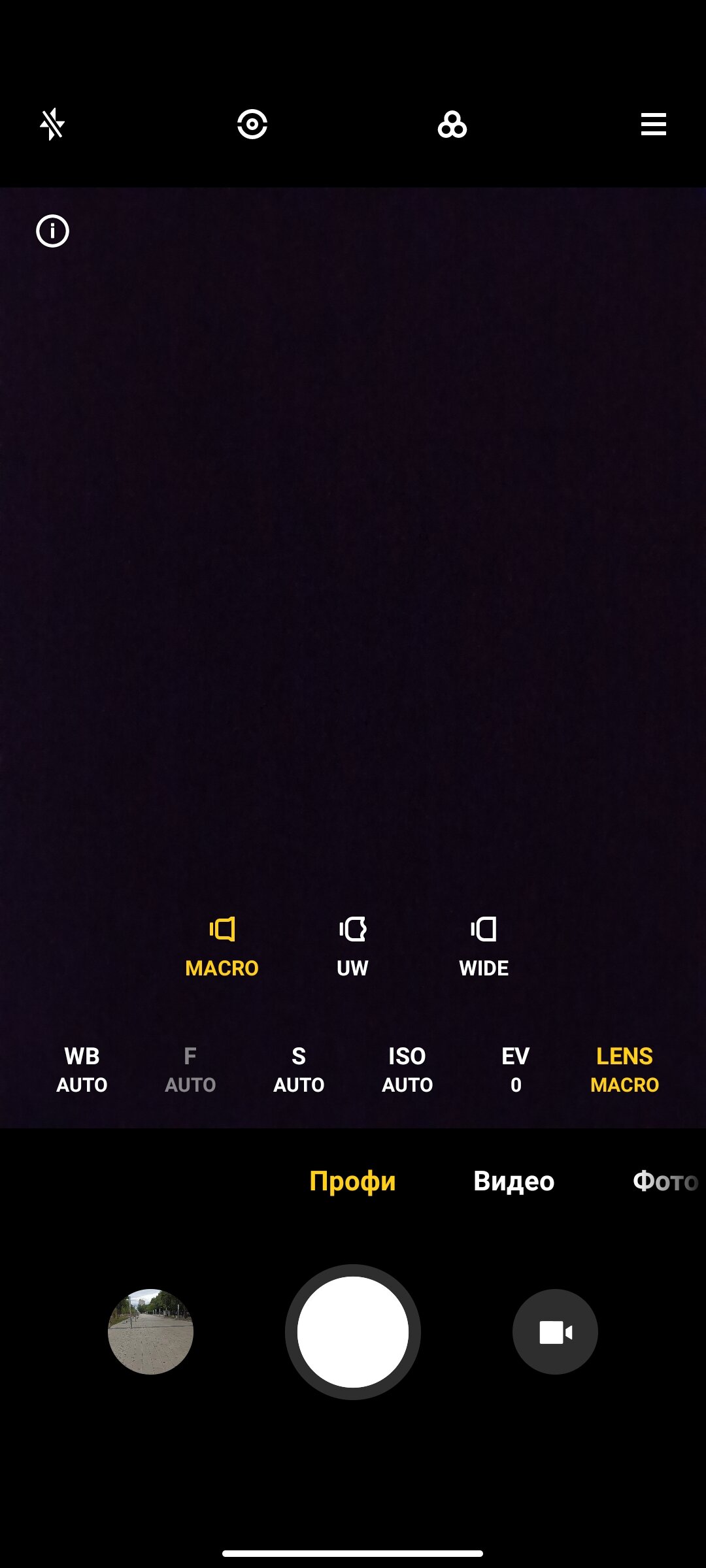Start video recording with the camcorder button

point(555,1331)
